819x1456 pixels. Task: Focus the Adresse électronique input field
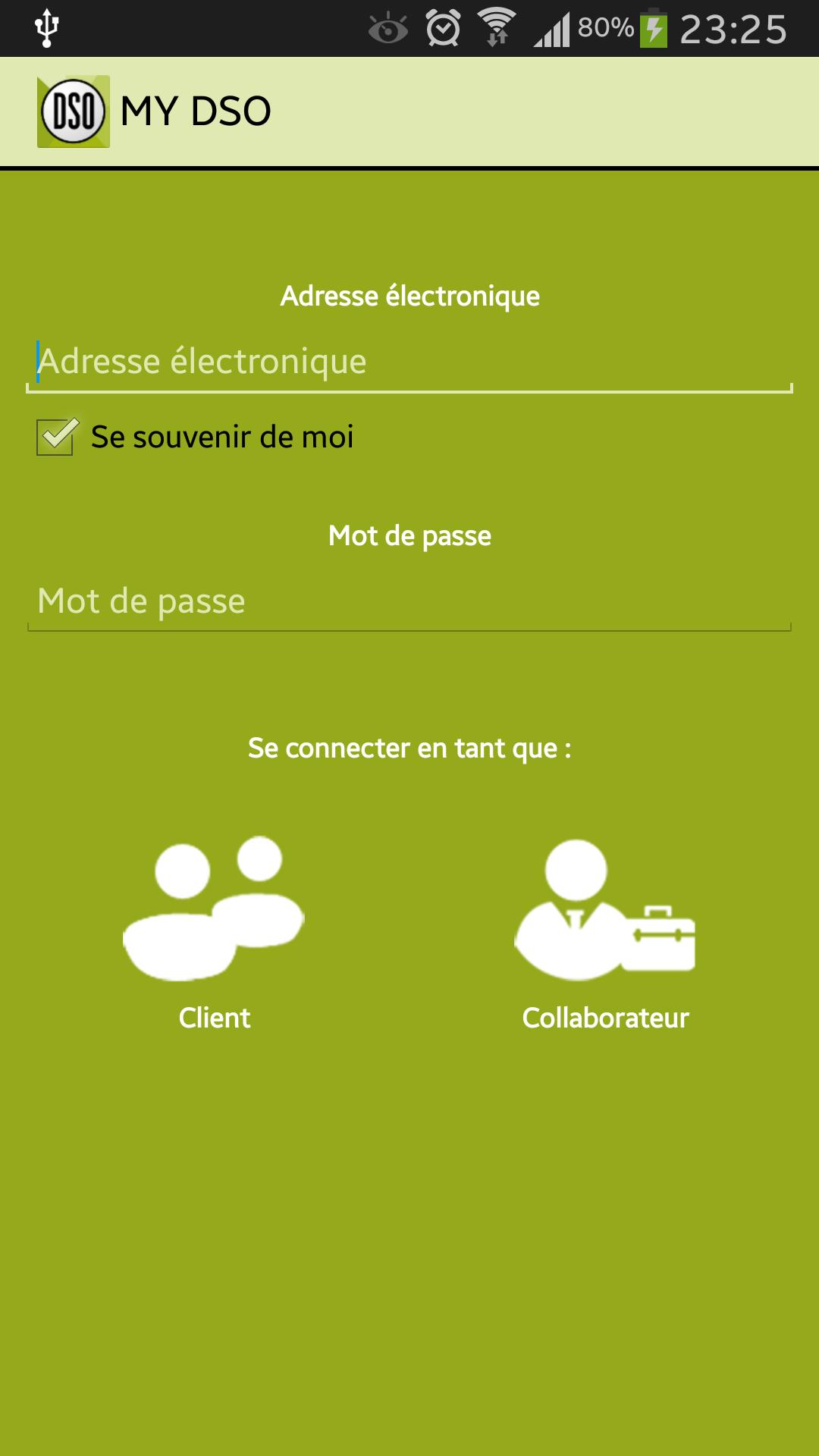pos(409,362)
